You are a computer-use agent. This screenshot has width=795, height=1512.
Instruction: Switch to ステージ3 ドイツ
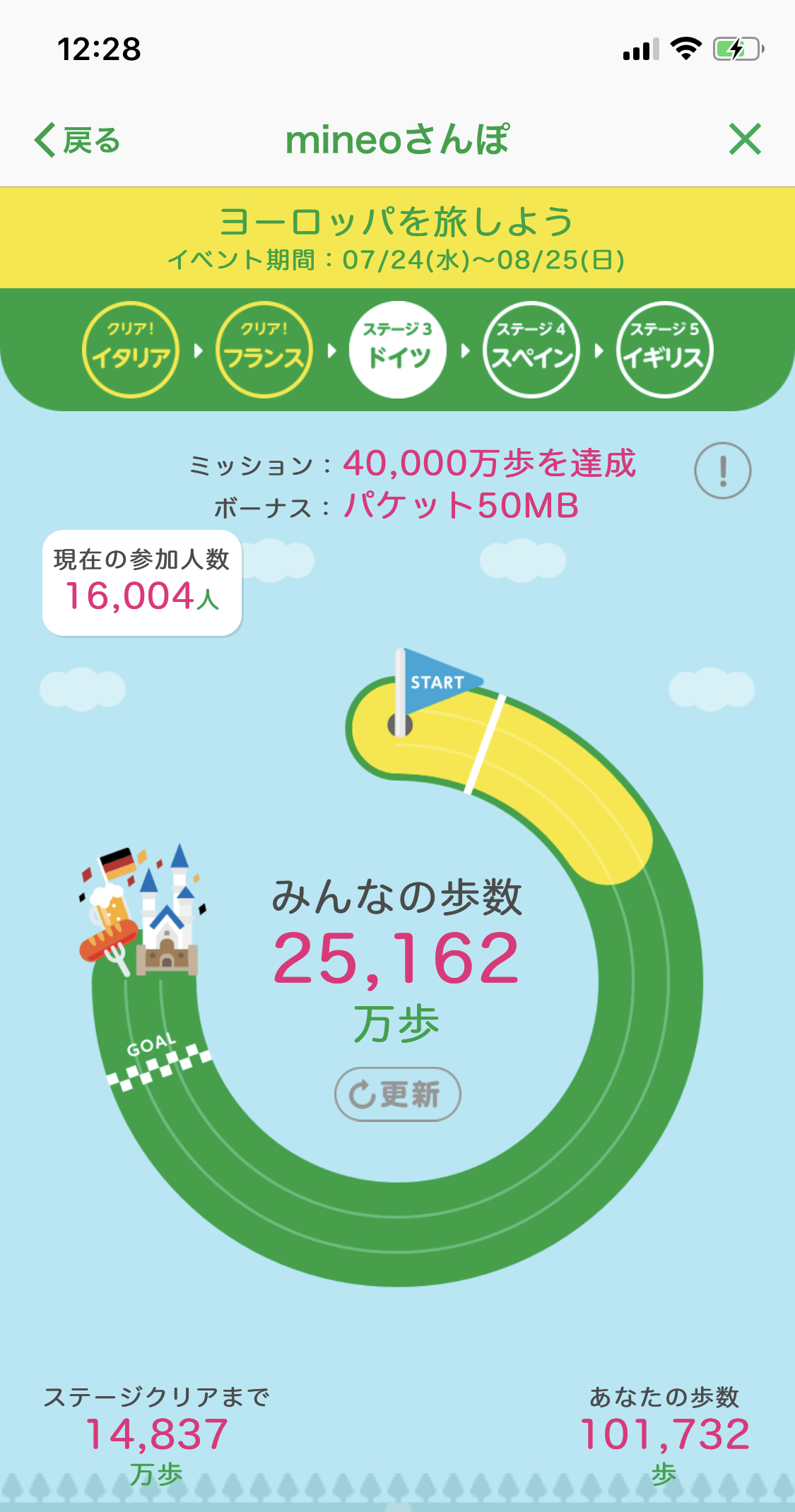[x=398, y=350]
